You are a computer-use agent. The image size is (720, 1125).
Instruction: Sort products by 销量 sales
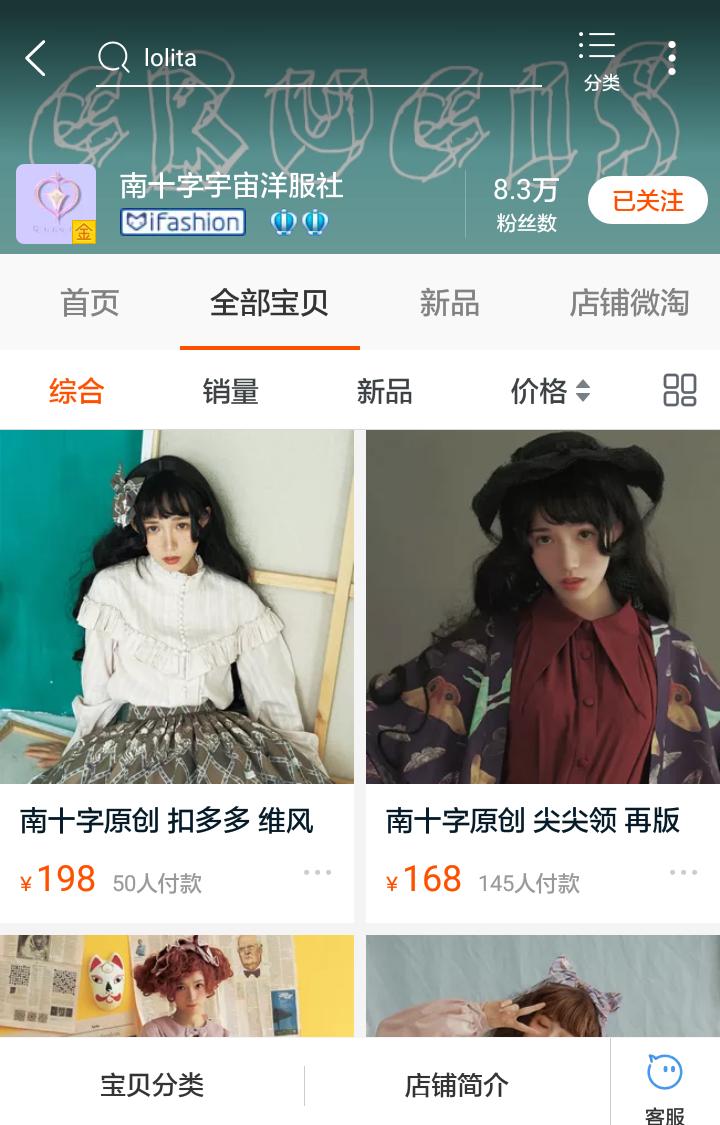click(x=229, y=390)
